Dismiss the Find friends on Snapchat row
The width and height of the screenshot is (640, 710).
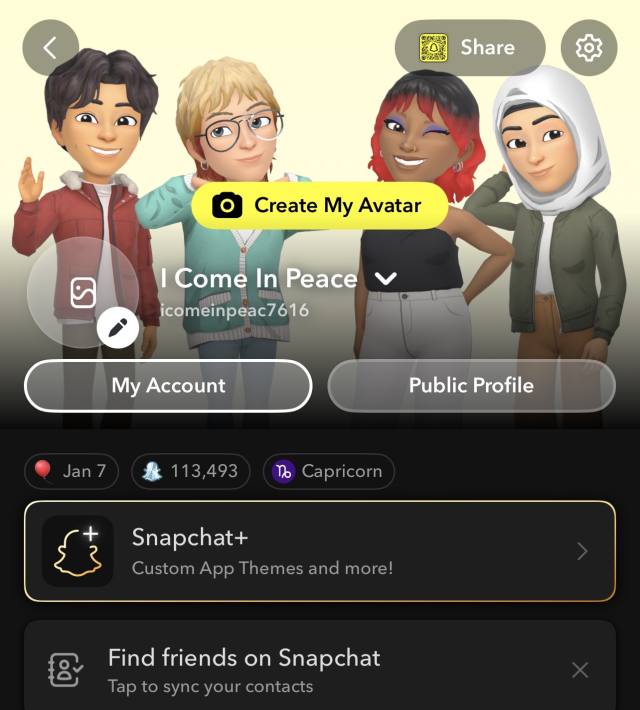[579, 670]
